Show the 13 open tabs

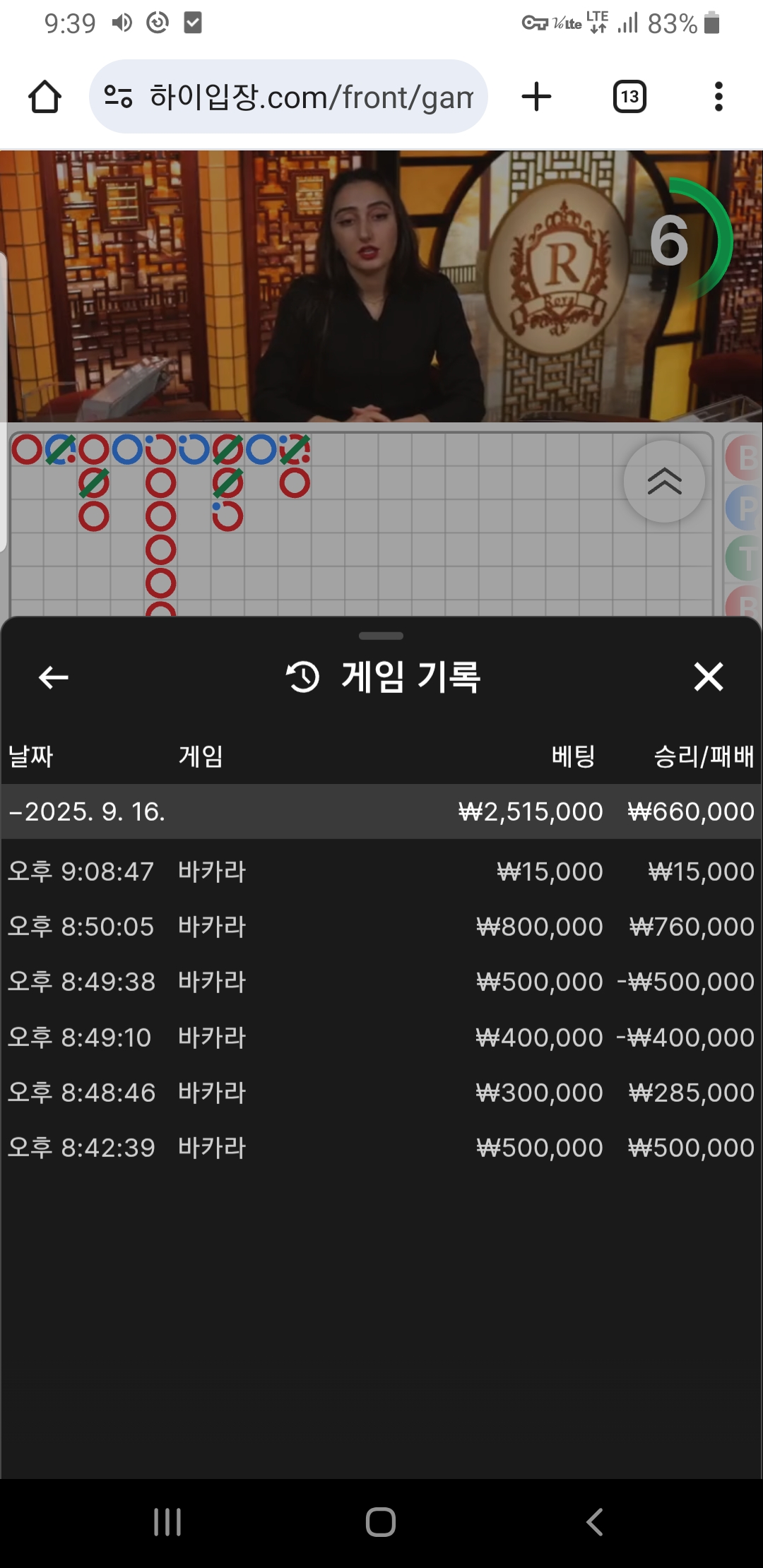[629, 97]
